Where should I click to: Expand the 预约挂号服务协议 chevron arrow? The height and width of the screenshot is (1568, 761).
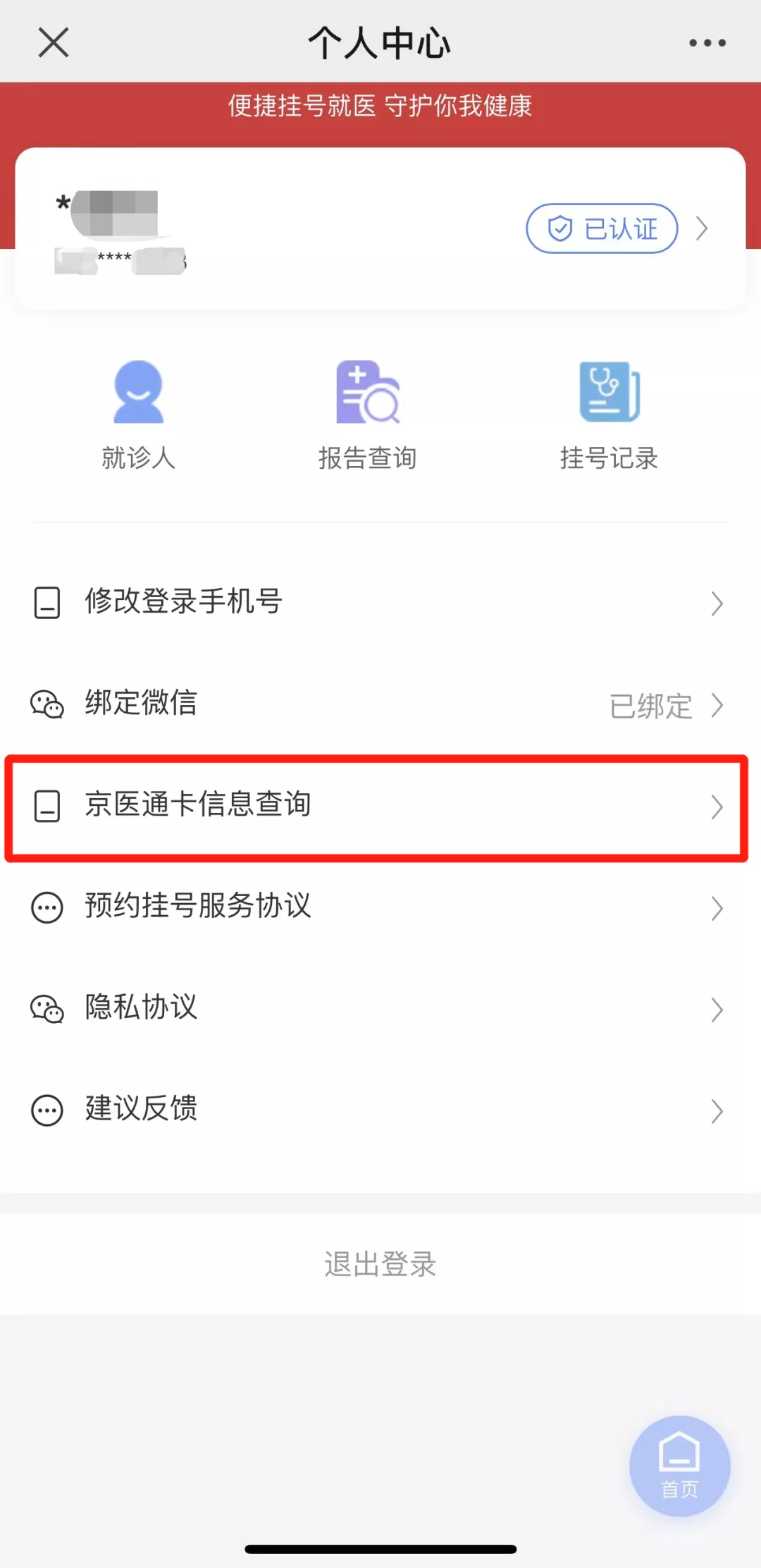[x=716, y=909]
